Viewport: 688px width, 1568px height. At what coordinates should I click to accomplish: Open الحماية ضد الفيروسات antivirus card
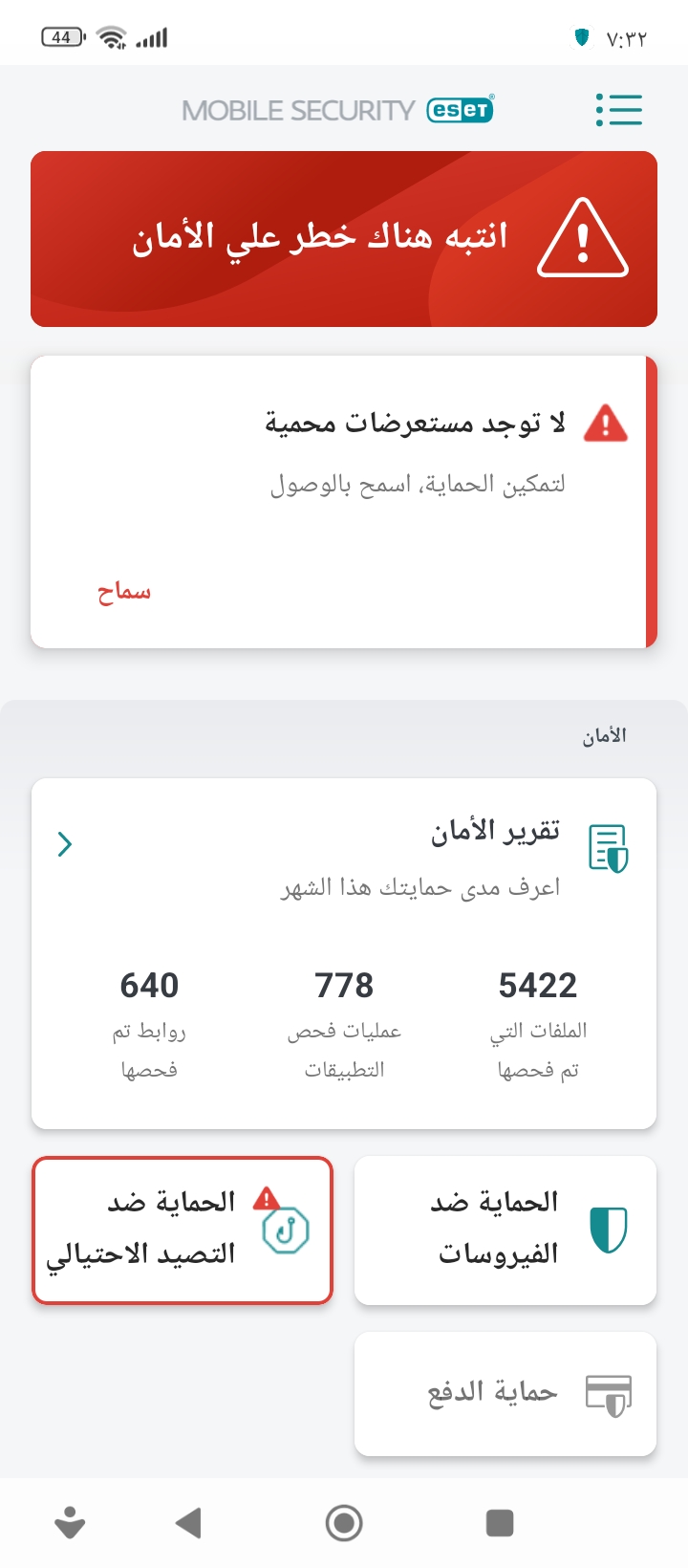(x=505, y=1230)
